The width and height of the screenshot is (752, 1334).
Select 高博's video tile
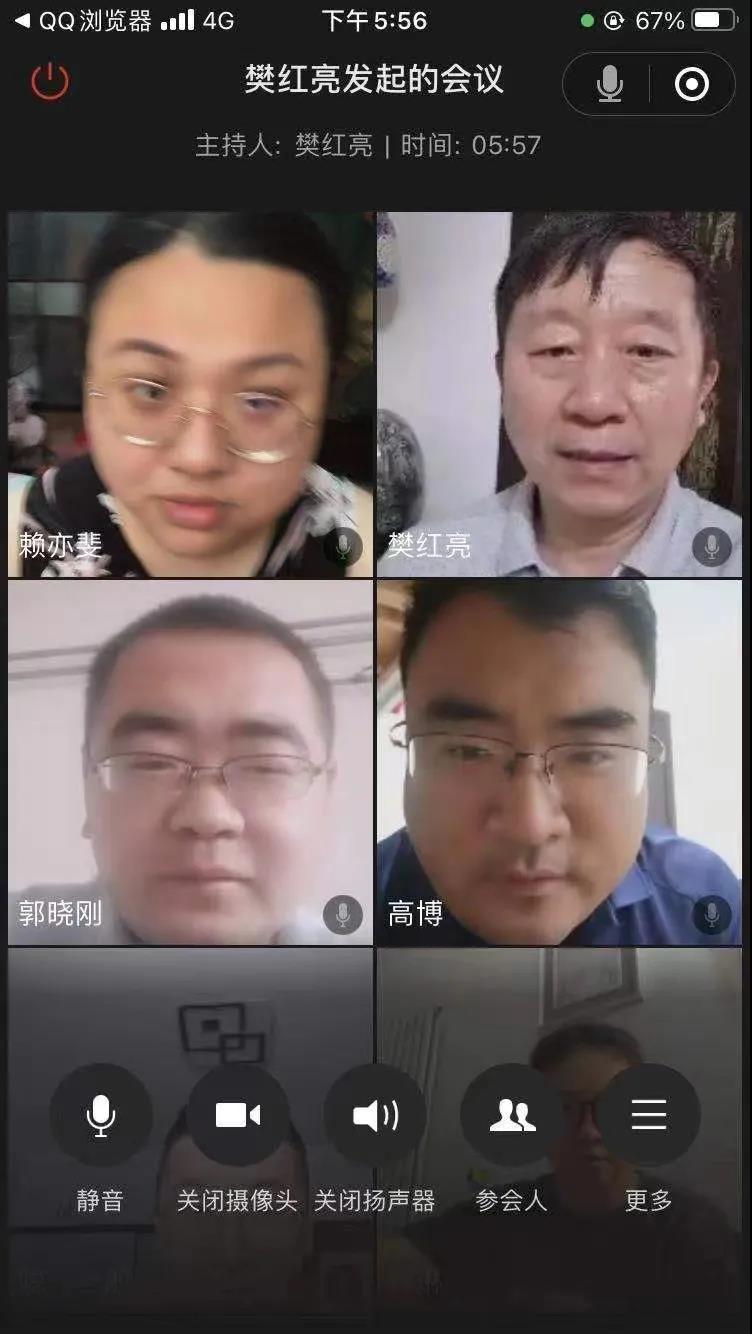[559, 762]
